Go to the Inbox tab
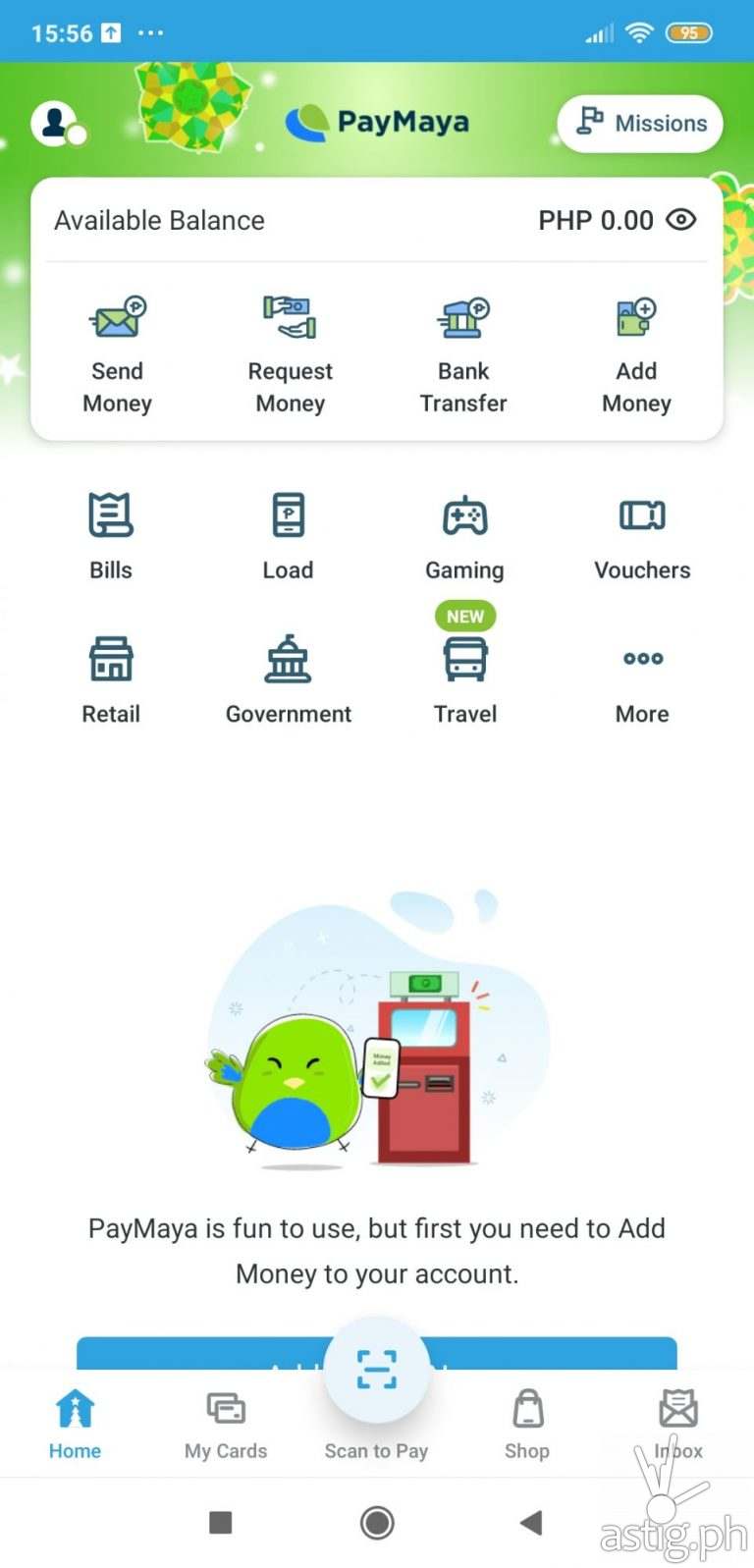This screenshot has width=754, height=1568. [x=678, y=1424]
